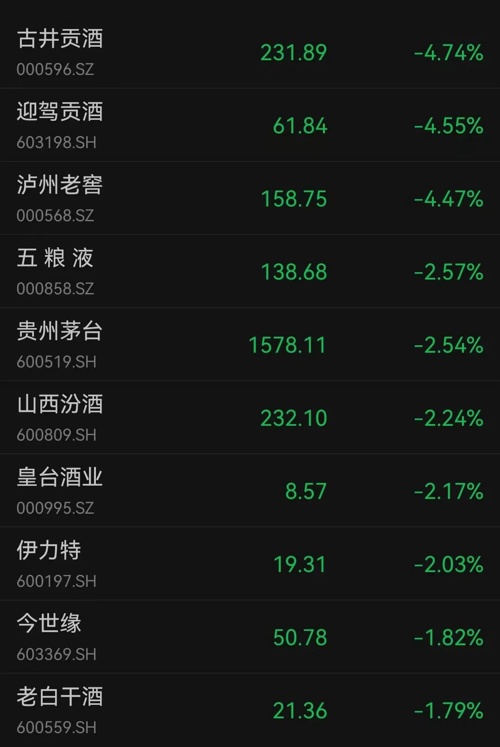Screen dimensions: 500x747
Task: Open the 古井贡酒 stock row
Action: click(250, 51)
